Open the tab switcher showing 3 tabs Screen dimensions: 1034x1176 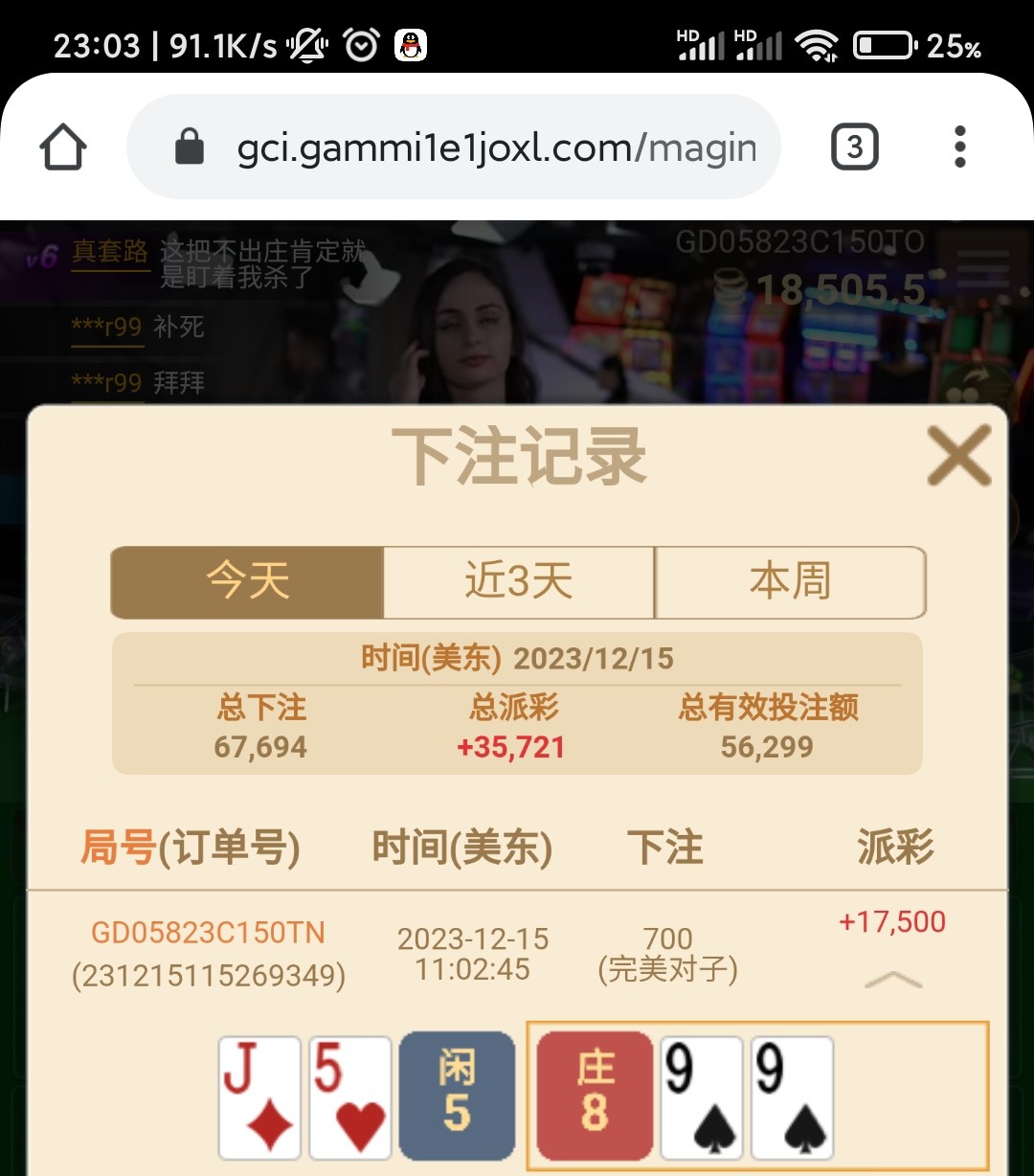[x=854, y=147]
